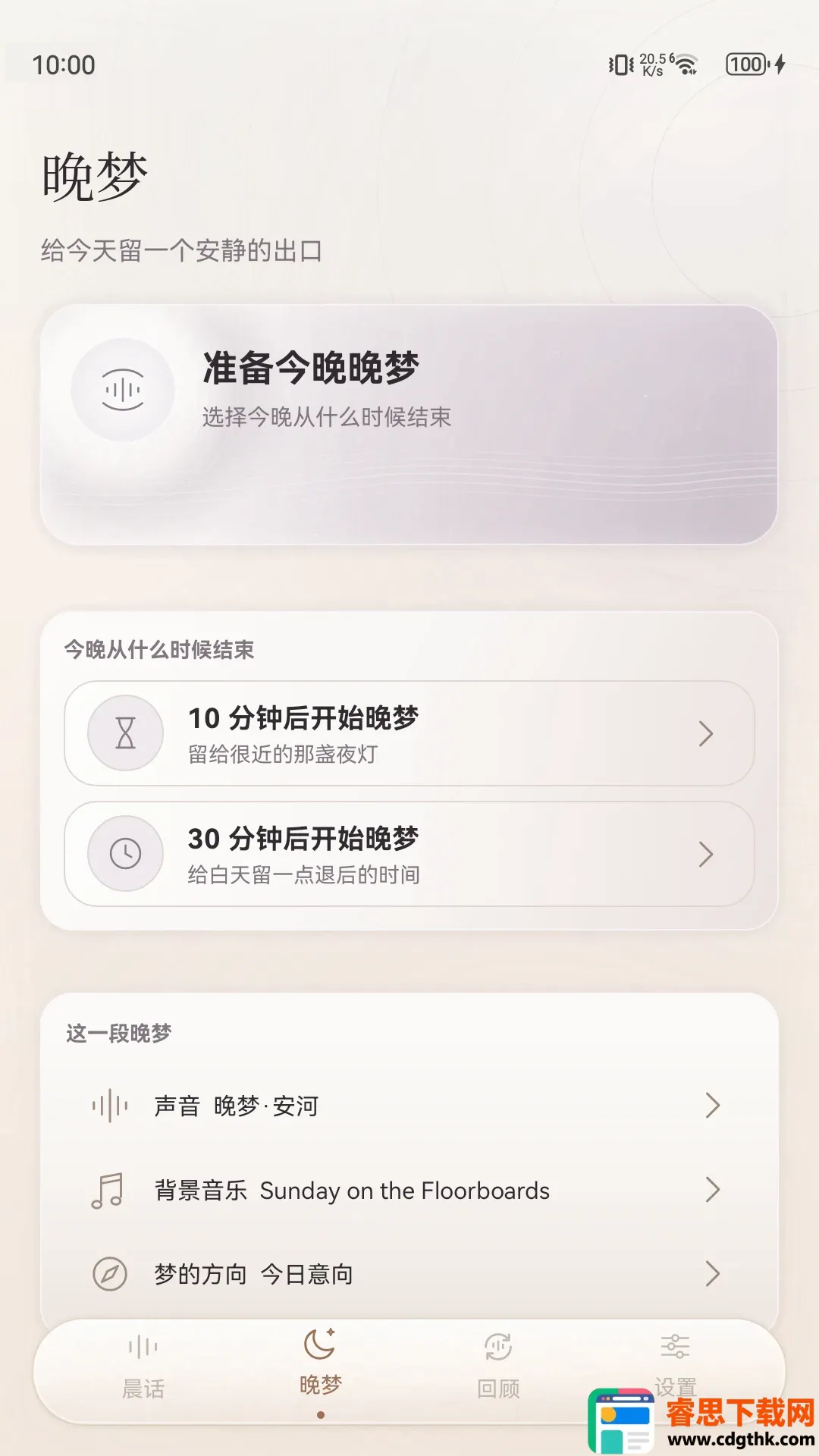Viewport: 819px width, 1456px height.
Task: Open the 声音 晚梦·安河 setting
Action: pyautogui.click(x=409, y=1106)
